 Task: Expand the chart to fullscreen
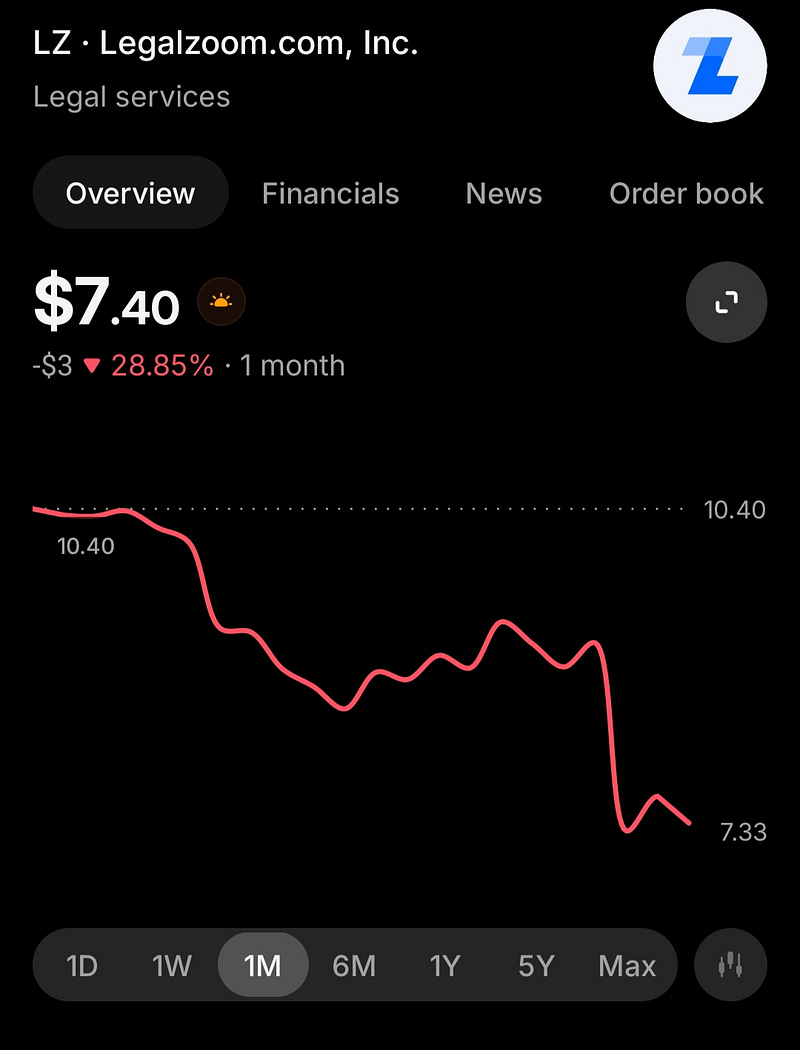pos(726,302)
